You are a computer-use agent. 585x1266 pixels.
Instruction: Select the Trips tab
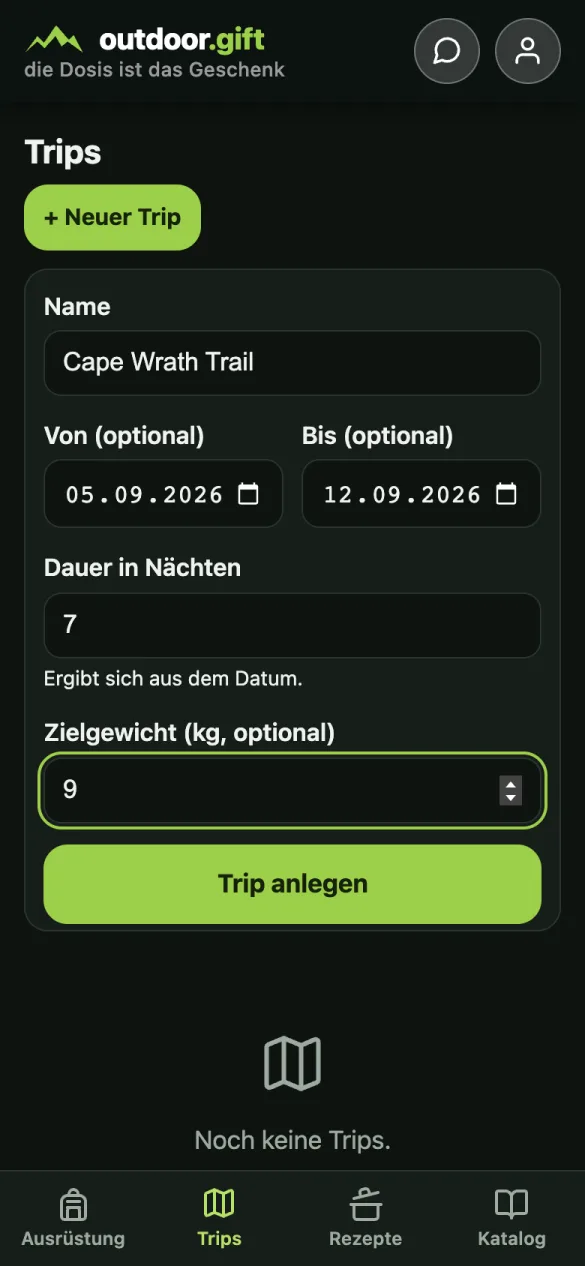click(219, 1218)
